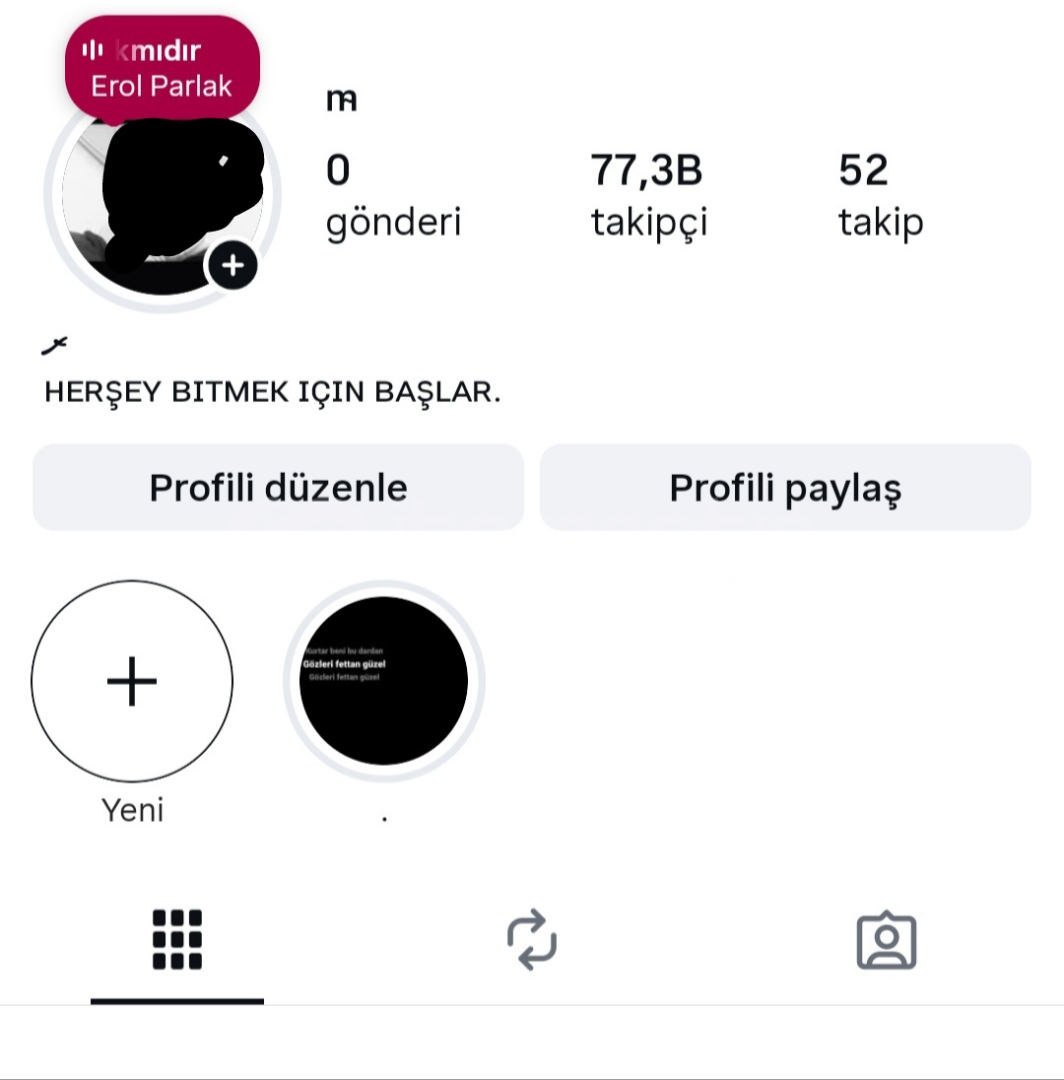Add story via profile photo plus icon
Viewport: 1064px width, 1080px height.
coord(232,266)
